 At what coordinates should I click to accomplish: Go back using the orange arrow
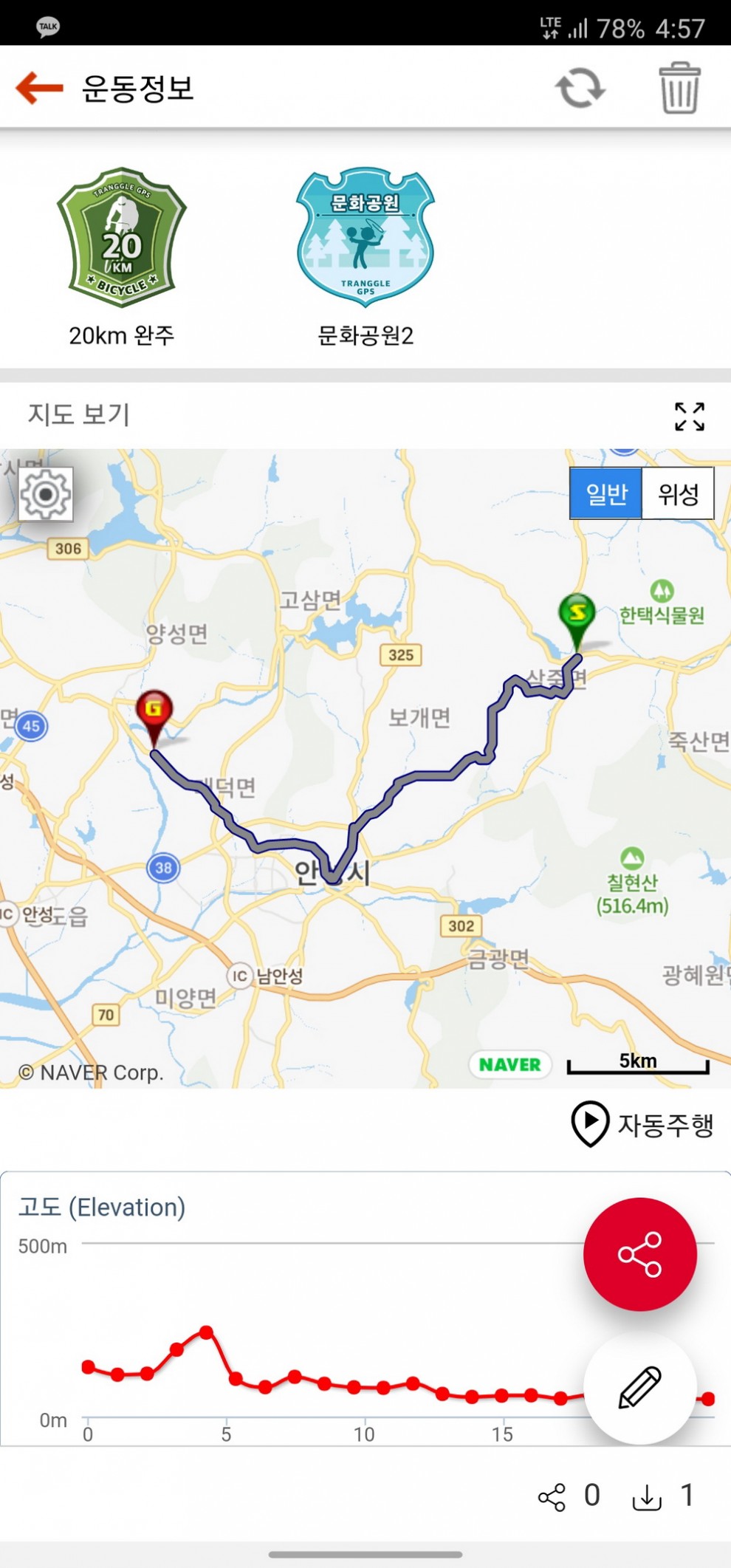click(x=40, y=88)
